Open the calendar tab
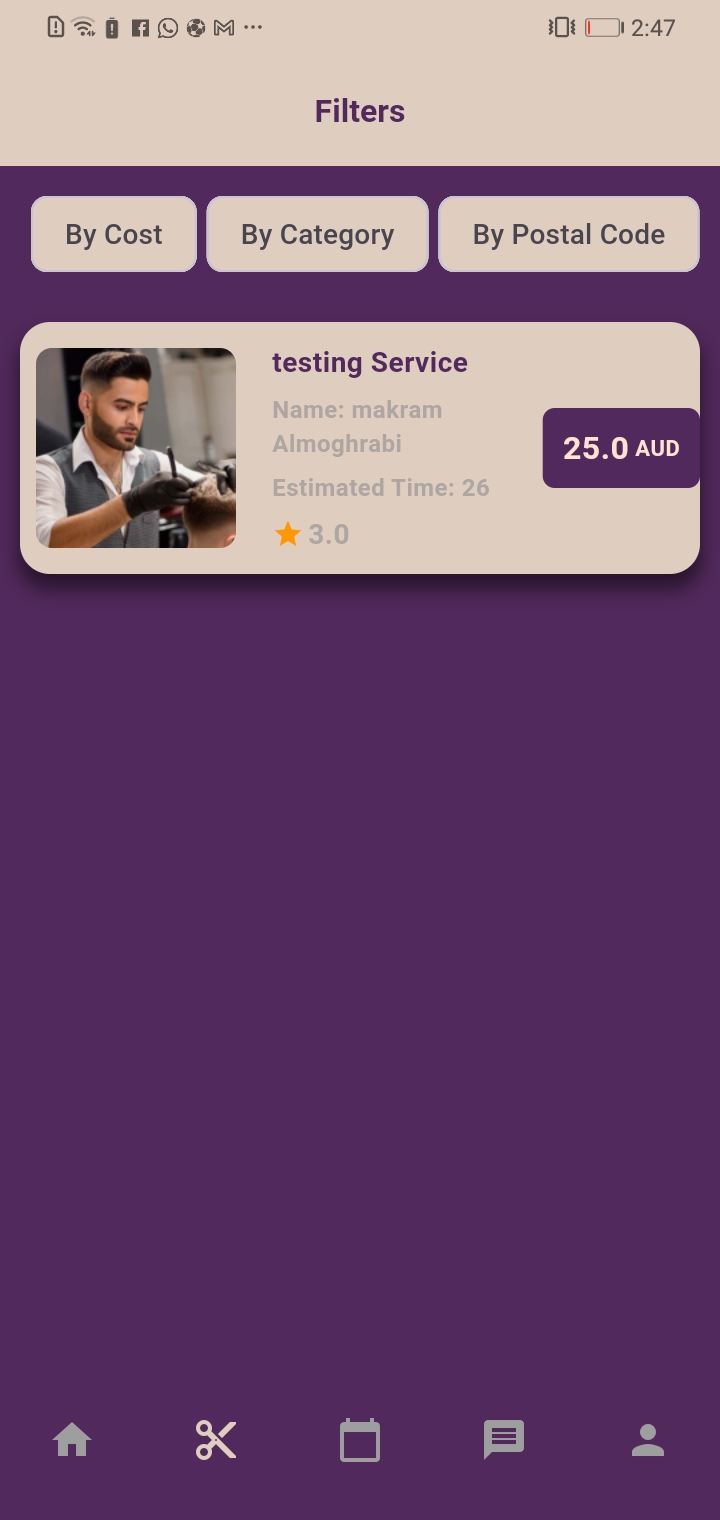This screenshot has height=1520, width=720. point(360,1441)
